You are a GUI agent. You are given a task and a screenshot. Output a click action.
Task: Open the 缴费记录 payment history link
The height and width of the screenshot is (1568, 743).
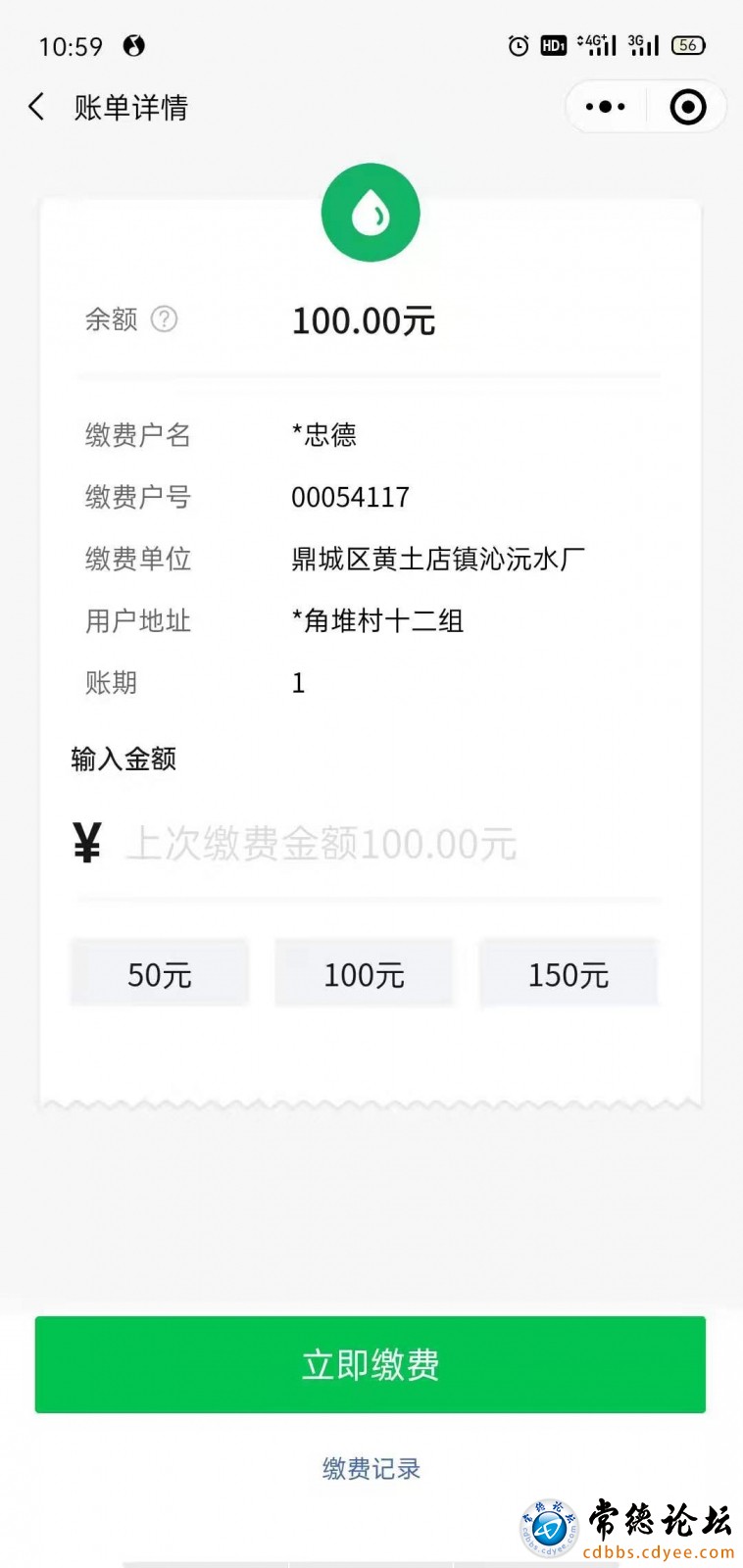pos(371,1468)
